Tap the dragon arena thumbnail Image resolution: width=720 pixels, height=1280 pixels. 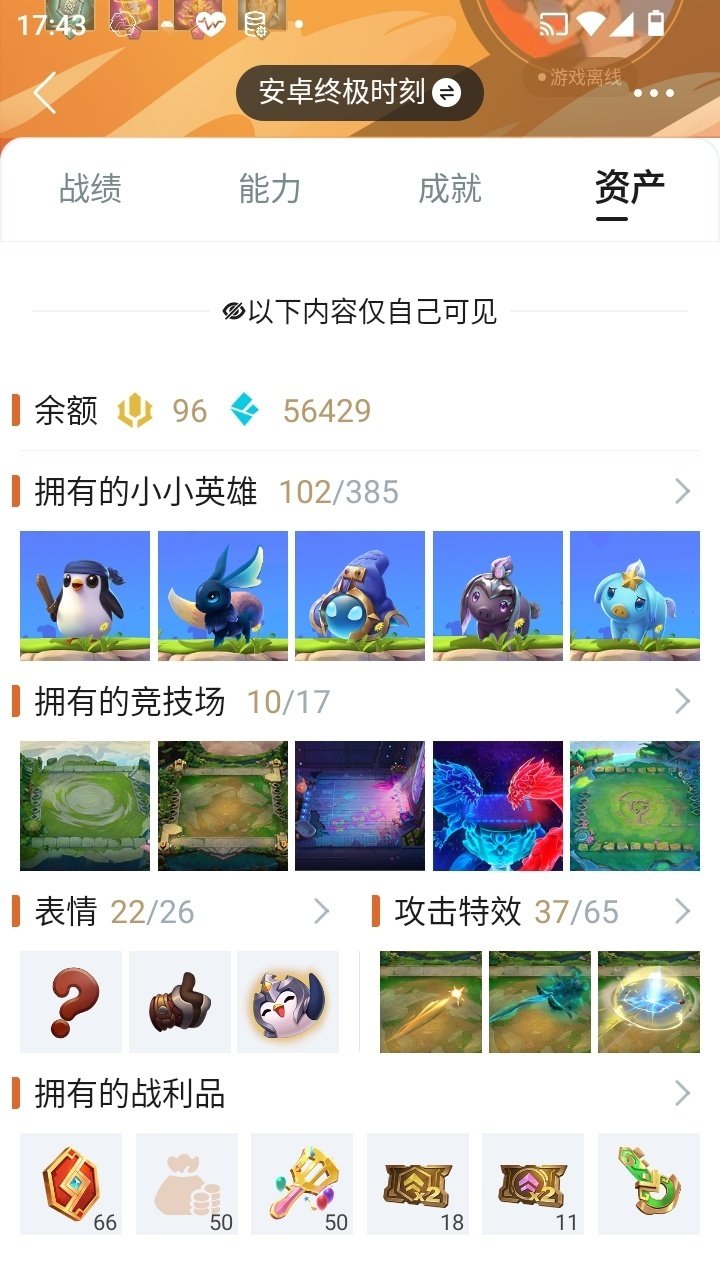[x=497, y=806]
